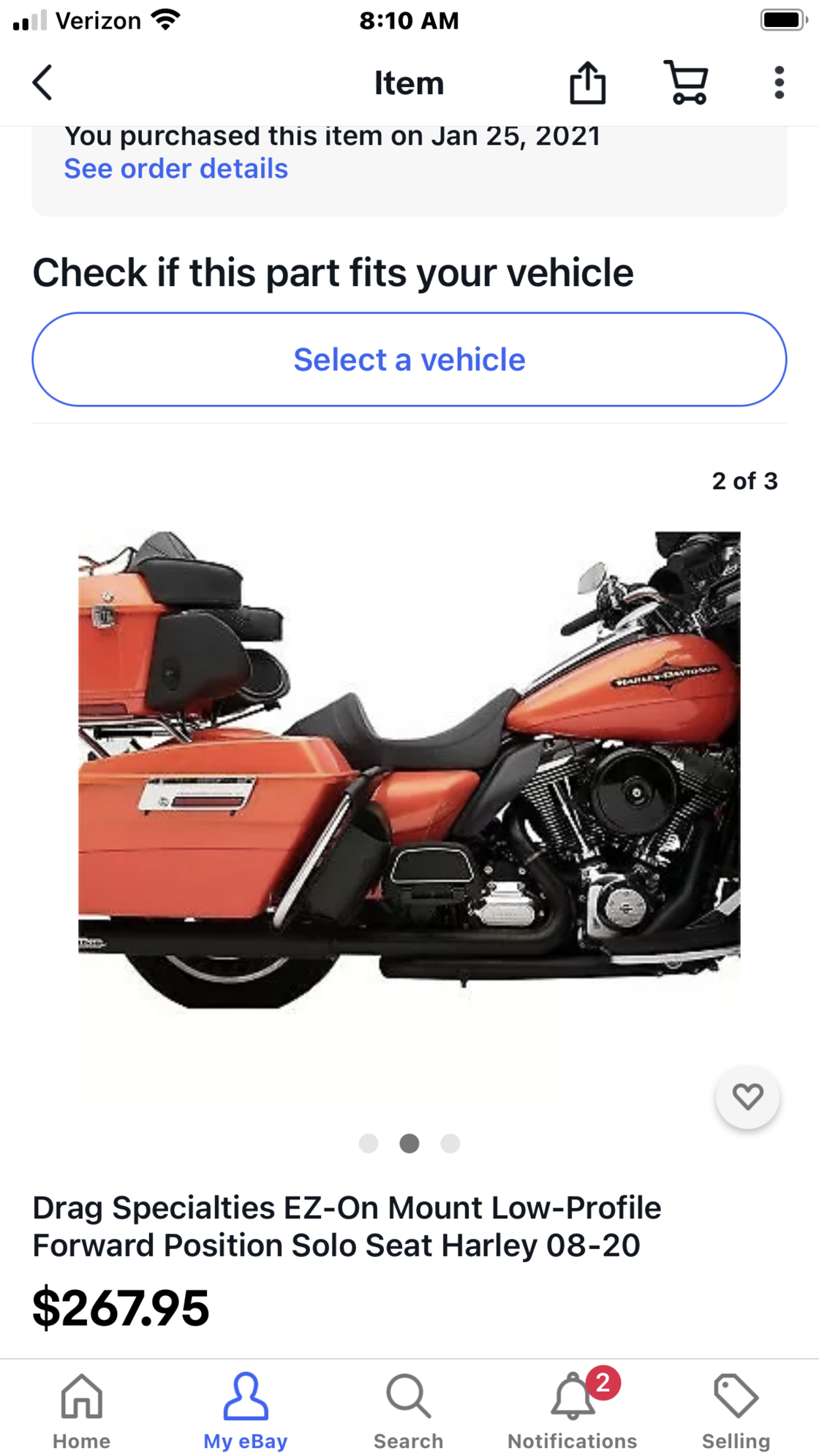
Task: Switch to the Home tab
Action: (x=82, y=1411)
